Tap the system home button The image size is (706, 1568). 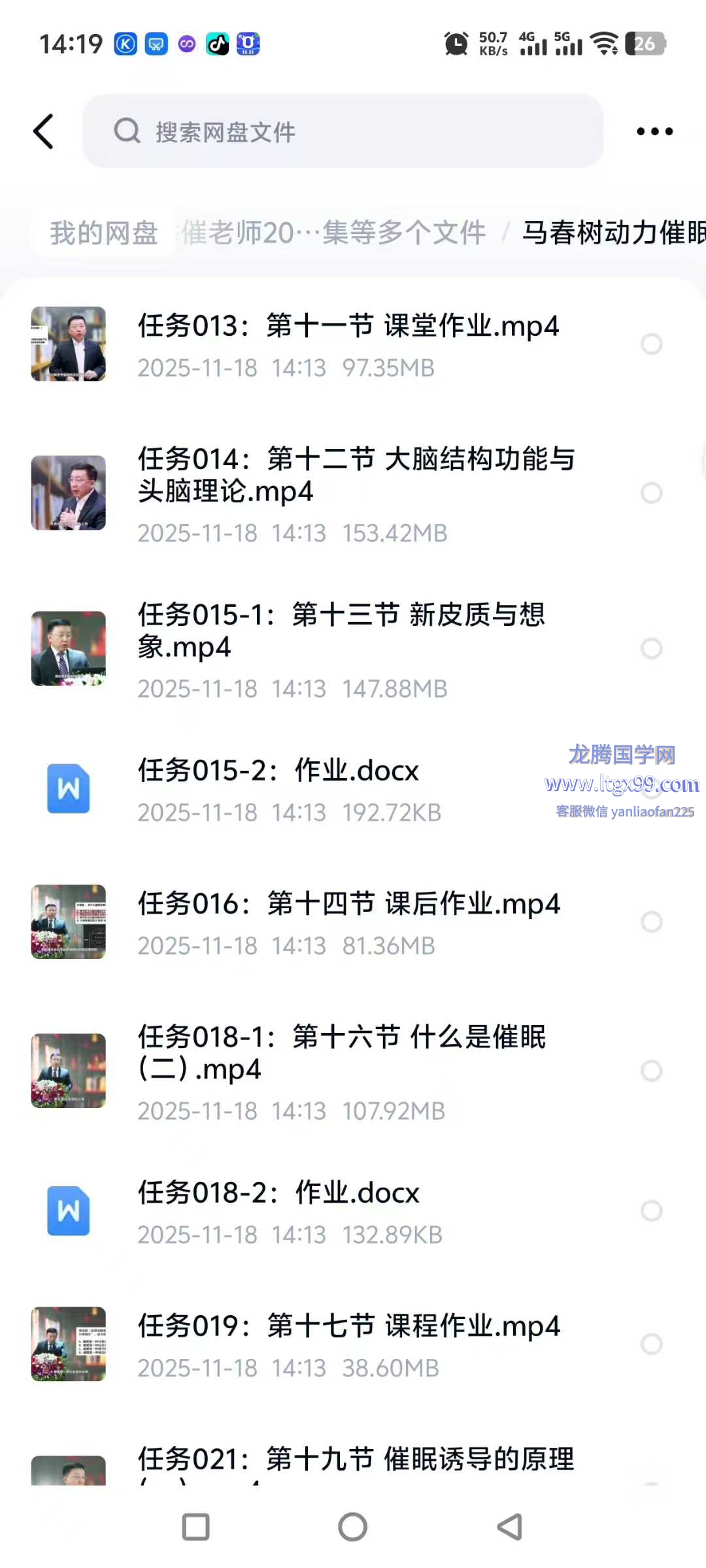[352, 1527]
